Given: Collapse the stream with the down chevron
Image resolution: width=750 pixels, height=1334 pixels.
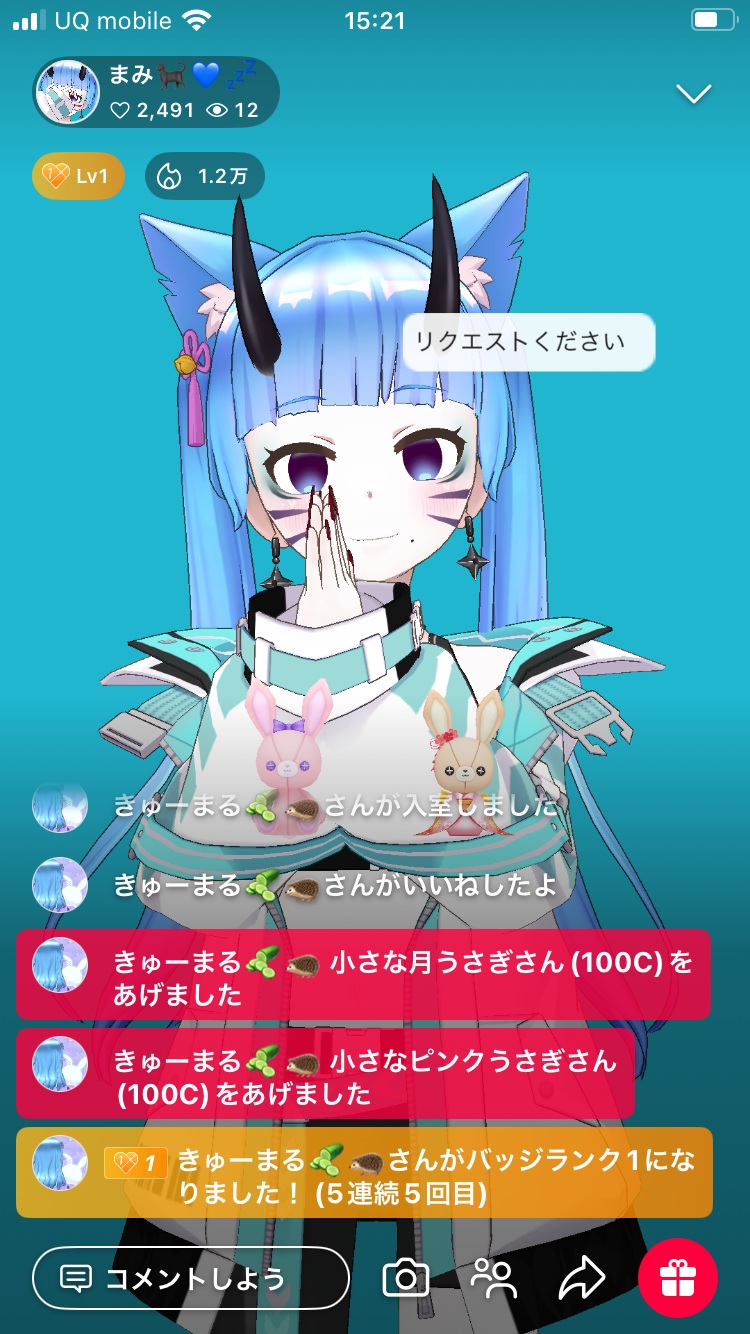Looking at the screenshot, I should click(x=693, y=94).
